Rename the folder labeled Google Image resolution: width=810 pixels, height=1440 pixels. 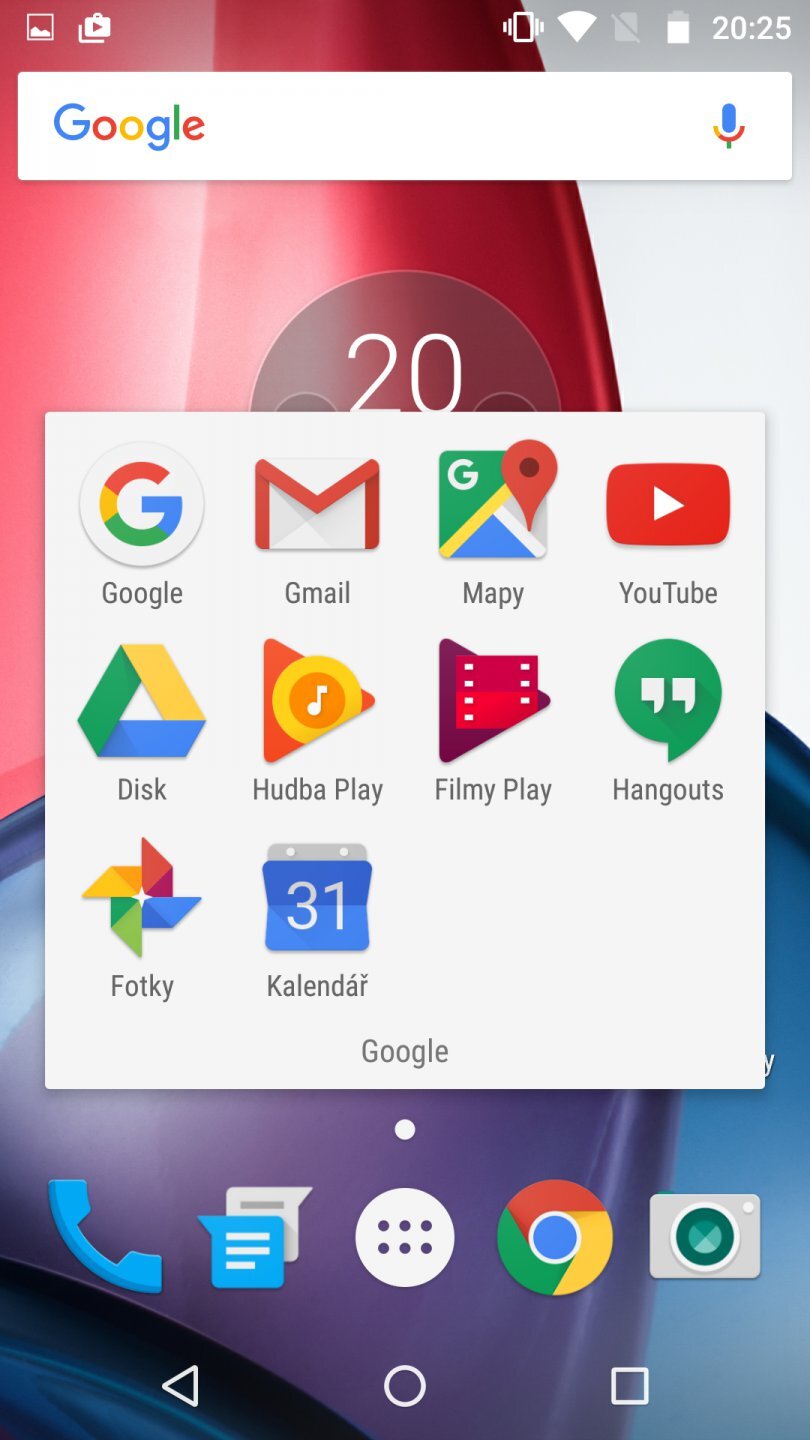tap(404, 1051)
